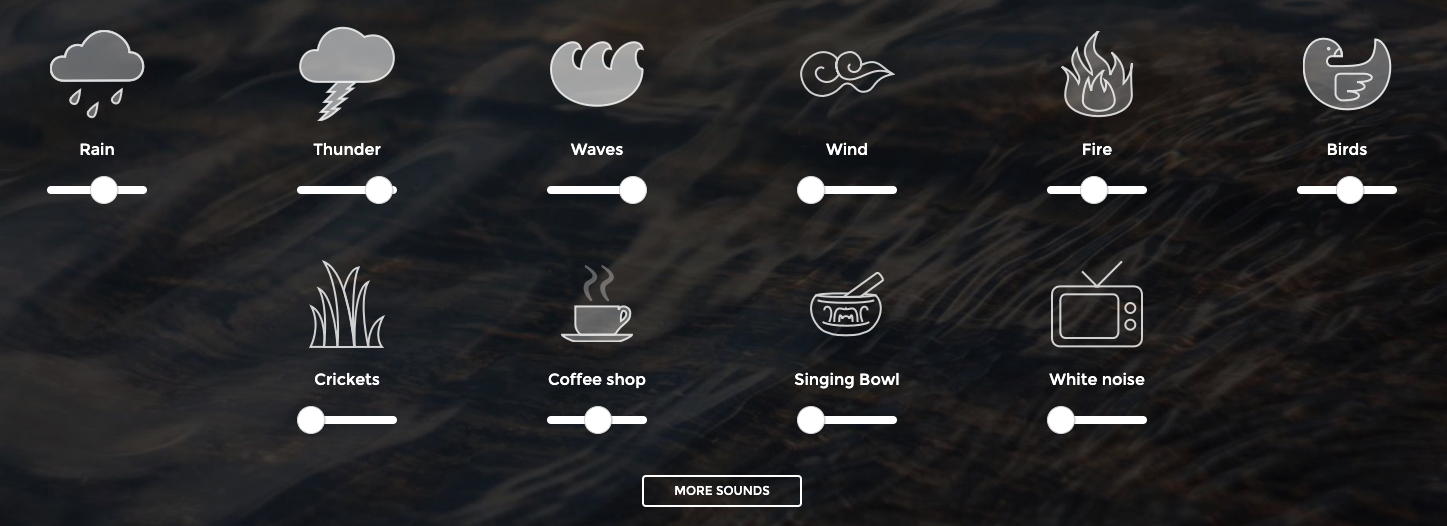Toggle the Fire sound icon
This screenshot has width=1447, height=526.
click(1097, 75)
